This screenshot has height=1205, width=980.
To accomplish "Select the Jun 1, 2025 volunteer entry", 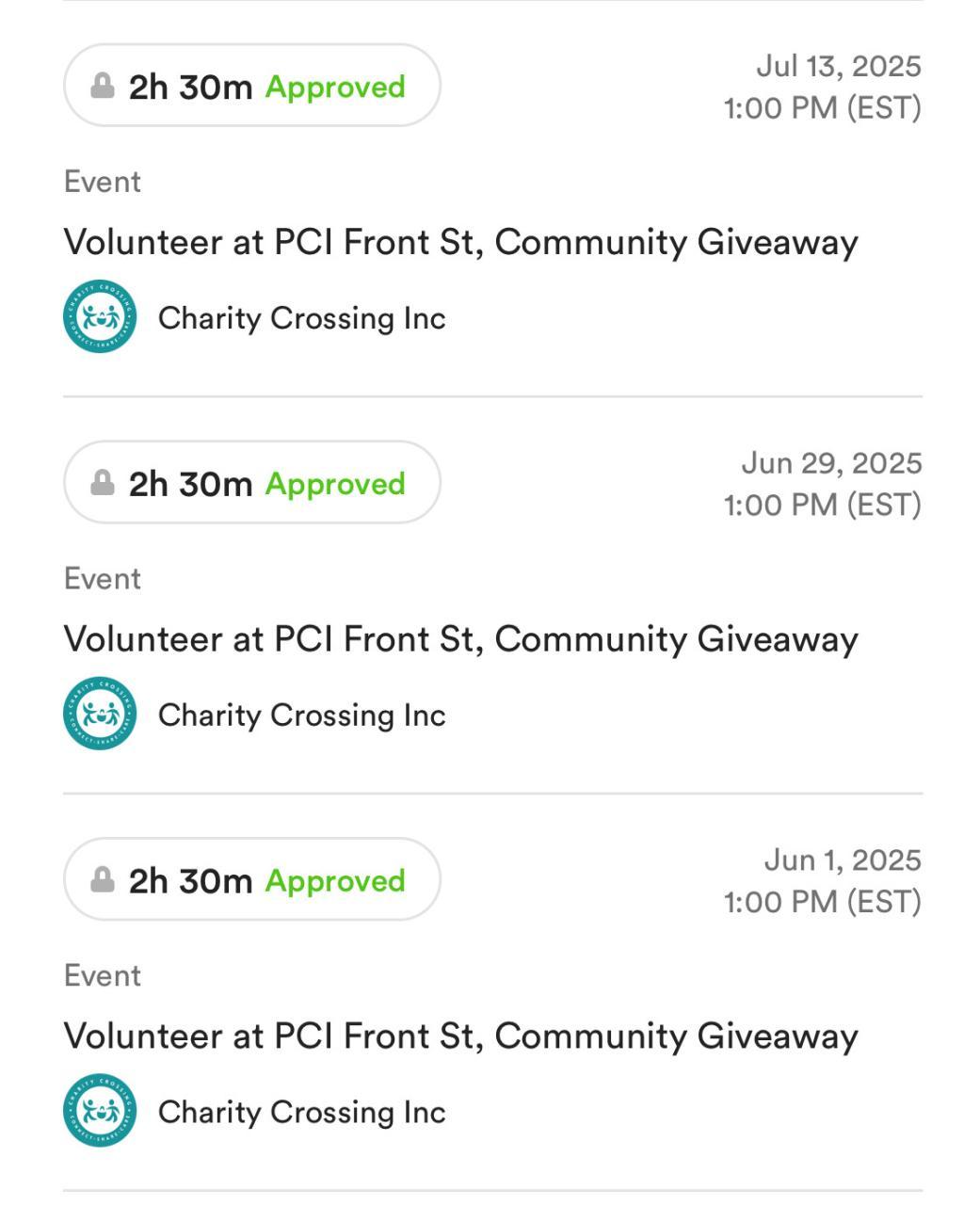I will (460, 1036).
